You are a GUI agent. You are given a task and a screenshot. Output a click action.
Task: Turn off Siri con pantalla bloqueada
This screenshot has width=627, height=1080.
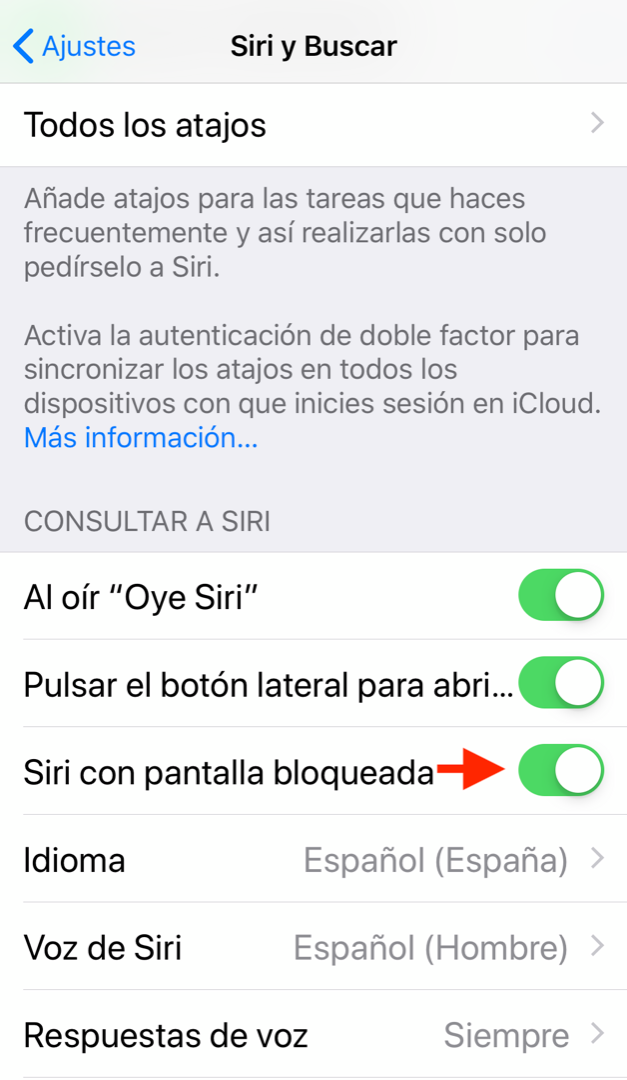click(561, 771)
